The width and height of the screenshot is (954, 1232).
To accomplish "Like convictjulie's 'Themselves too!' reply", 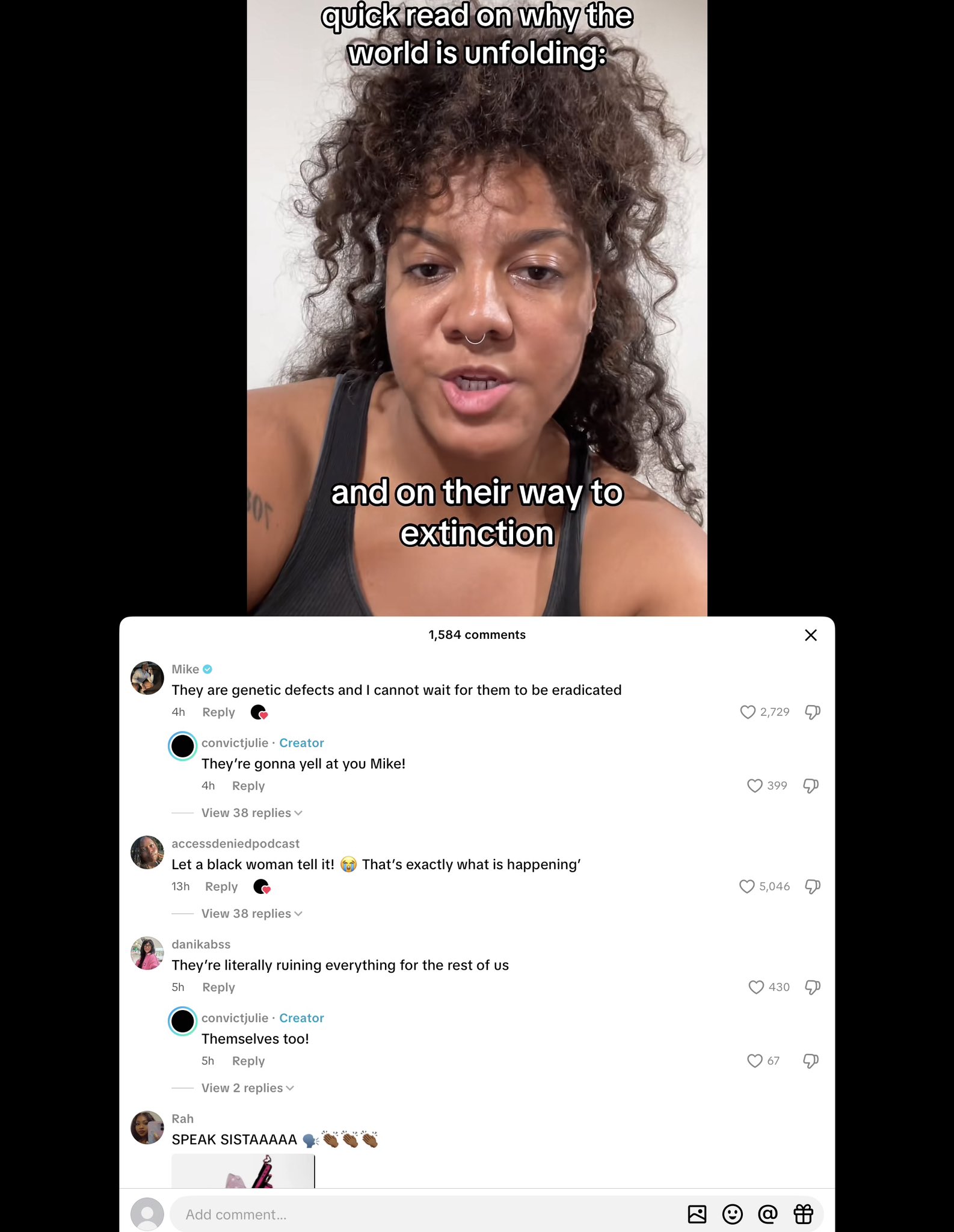I will [x=754, y=1061].
